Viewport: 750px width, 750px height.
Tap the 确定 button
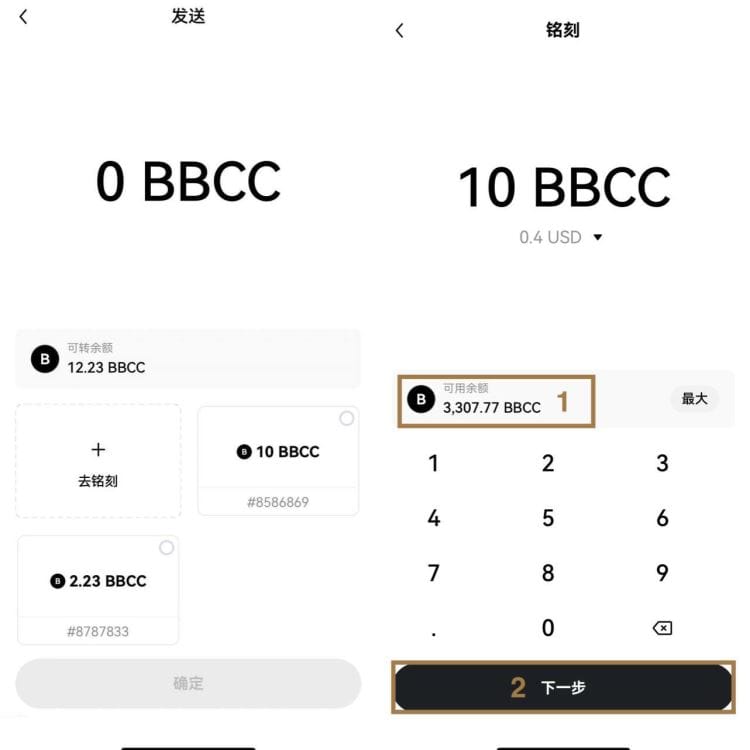click(x=188, y=684)
